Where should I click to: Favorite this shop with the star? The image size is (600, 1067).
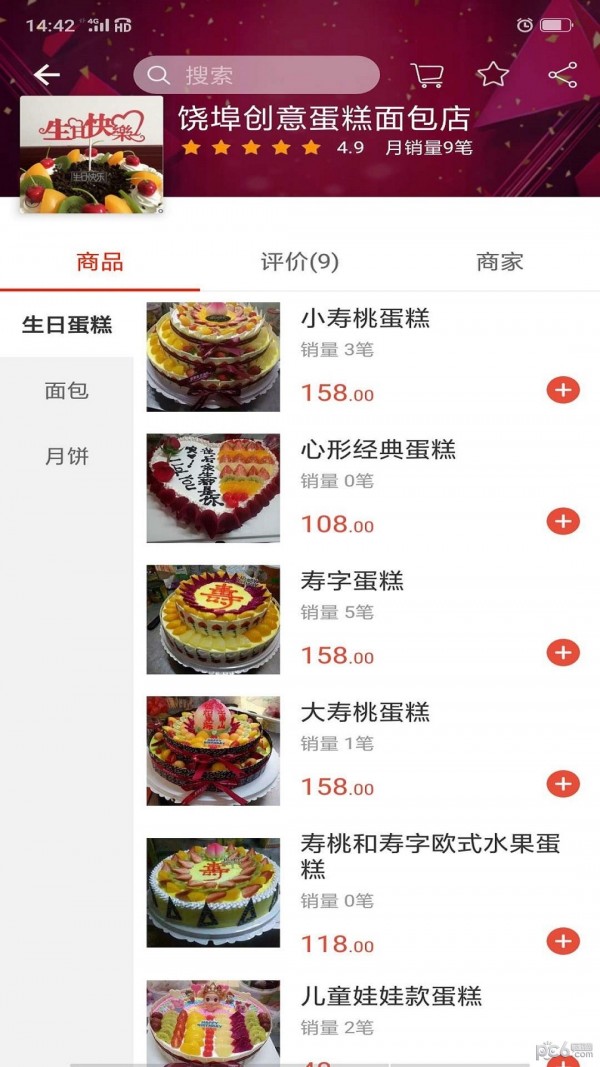tap(493, 75)
